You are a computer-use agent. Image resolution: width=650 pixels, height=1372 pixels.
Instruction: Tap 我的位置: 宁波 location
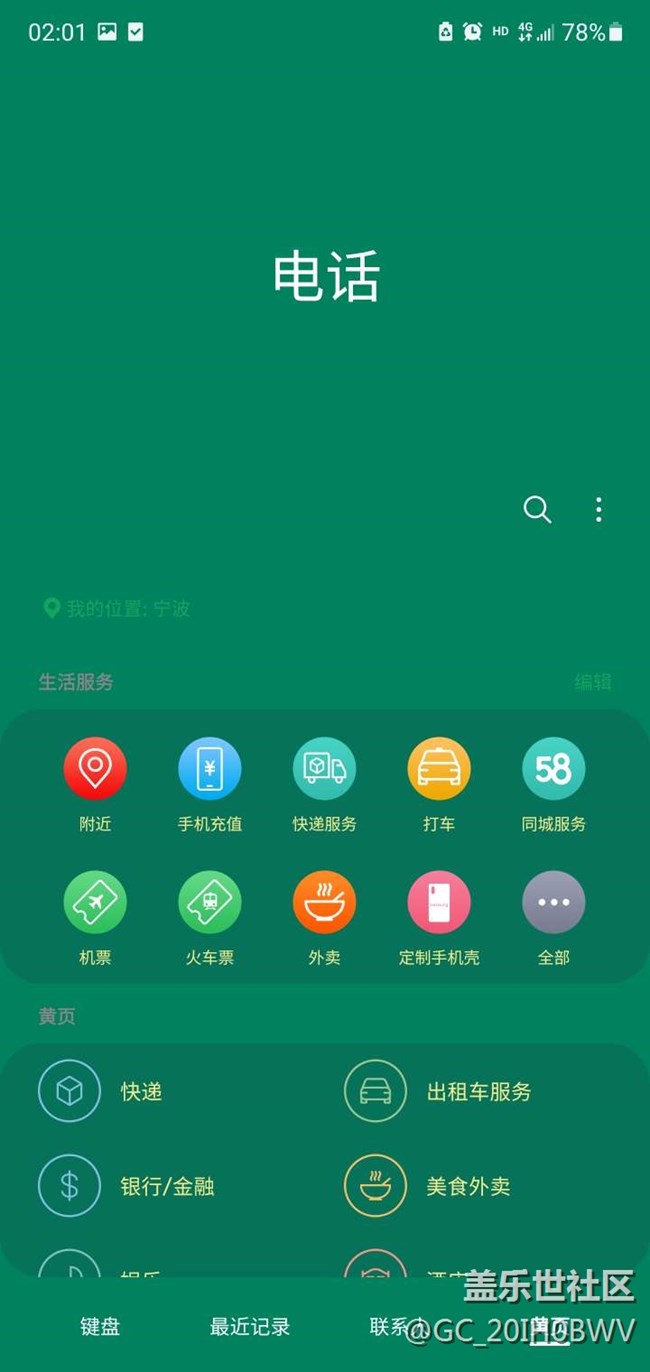coord(117,608)
